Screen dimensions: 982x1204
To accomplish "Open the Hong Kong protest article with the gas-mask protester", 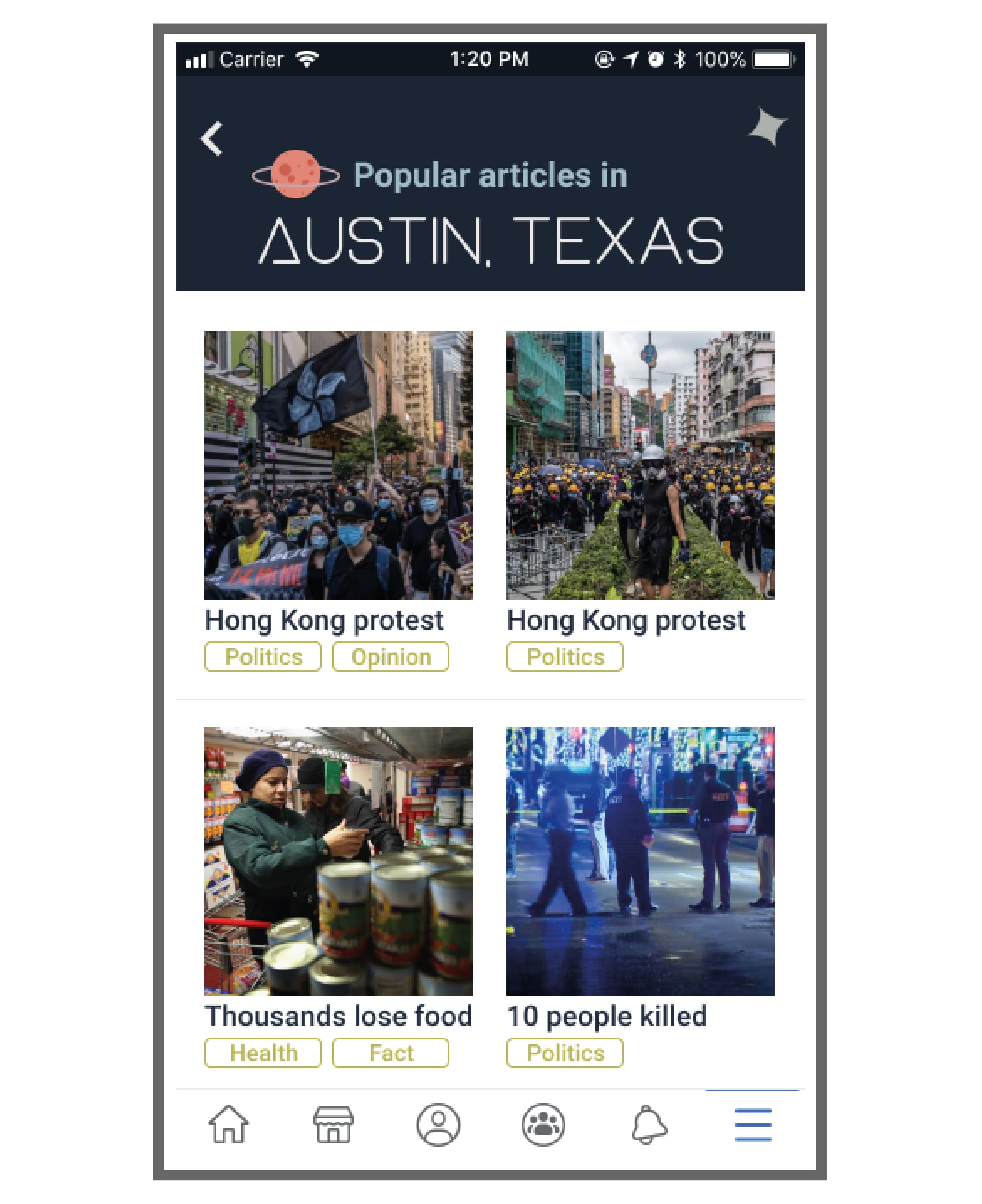I will coord(640,465).
